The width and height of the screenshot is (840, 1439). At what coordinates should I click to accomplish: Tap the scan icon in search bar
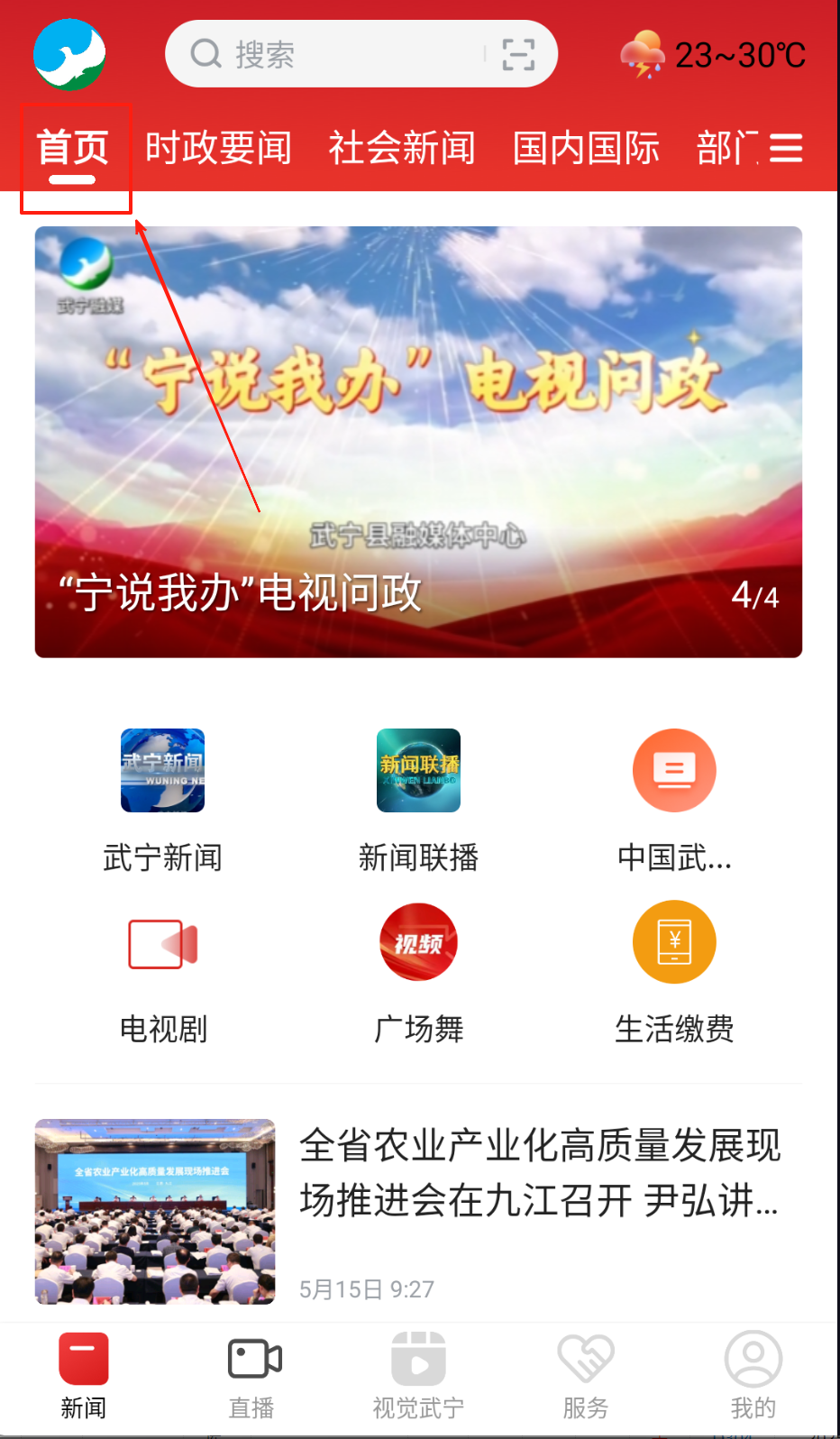point(518,55)
